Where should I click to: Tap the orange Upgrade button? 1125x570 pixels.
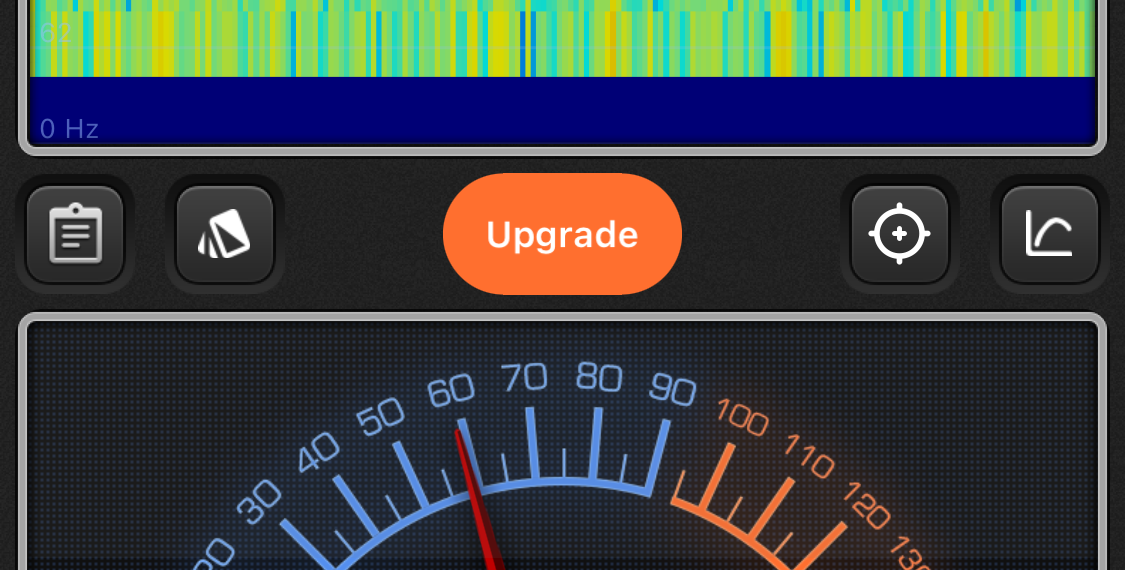(x=562, y=235)
